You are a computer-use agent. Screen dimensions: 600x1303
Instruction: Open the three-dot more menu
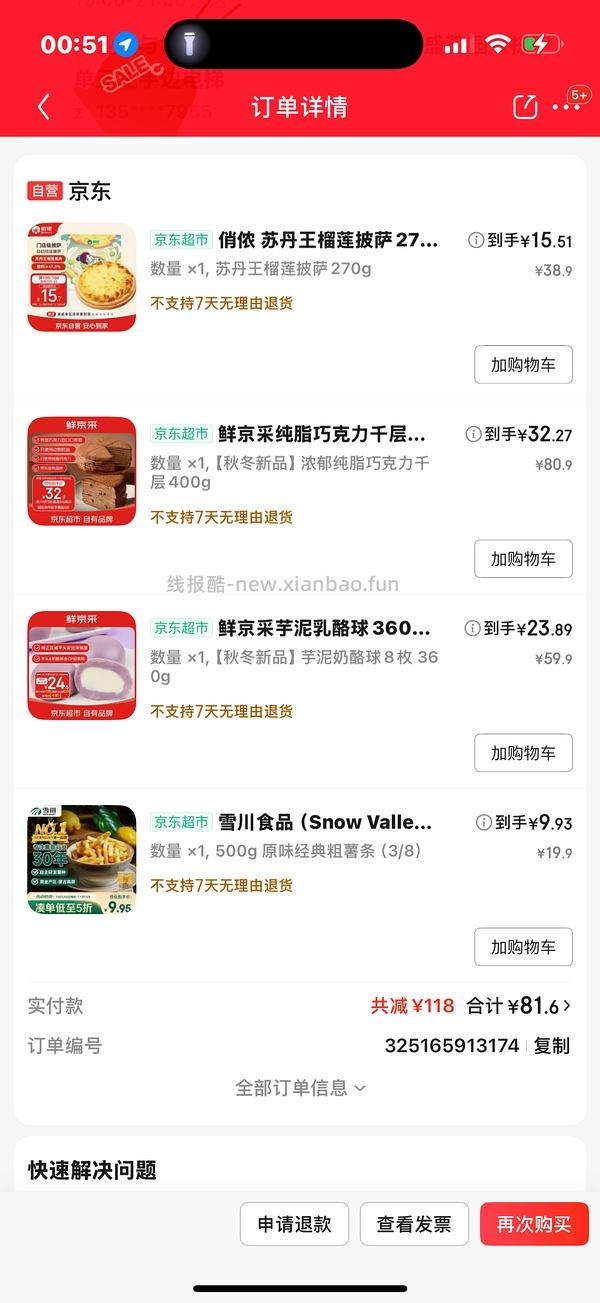coord(566,107)
